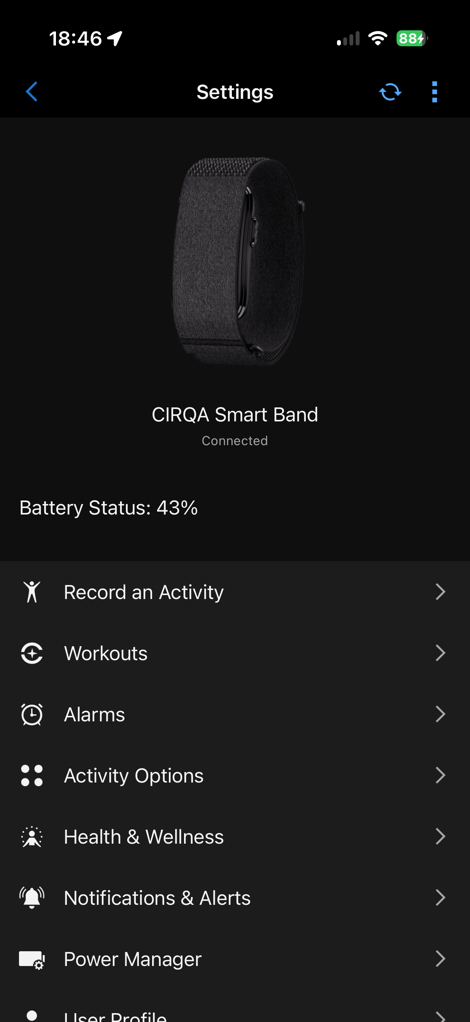This screenshot has width=470, height=1022.
Task: Open Power Manager
Action: 235,959
